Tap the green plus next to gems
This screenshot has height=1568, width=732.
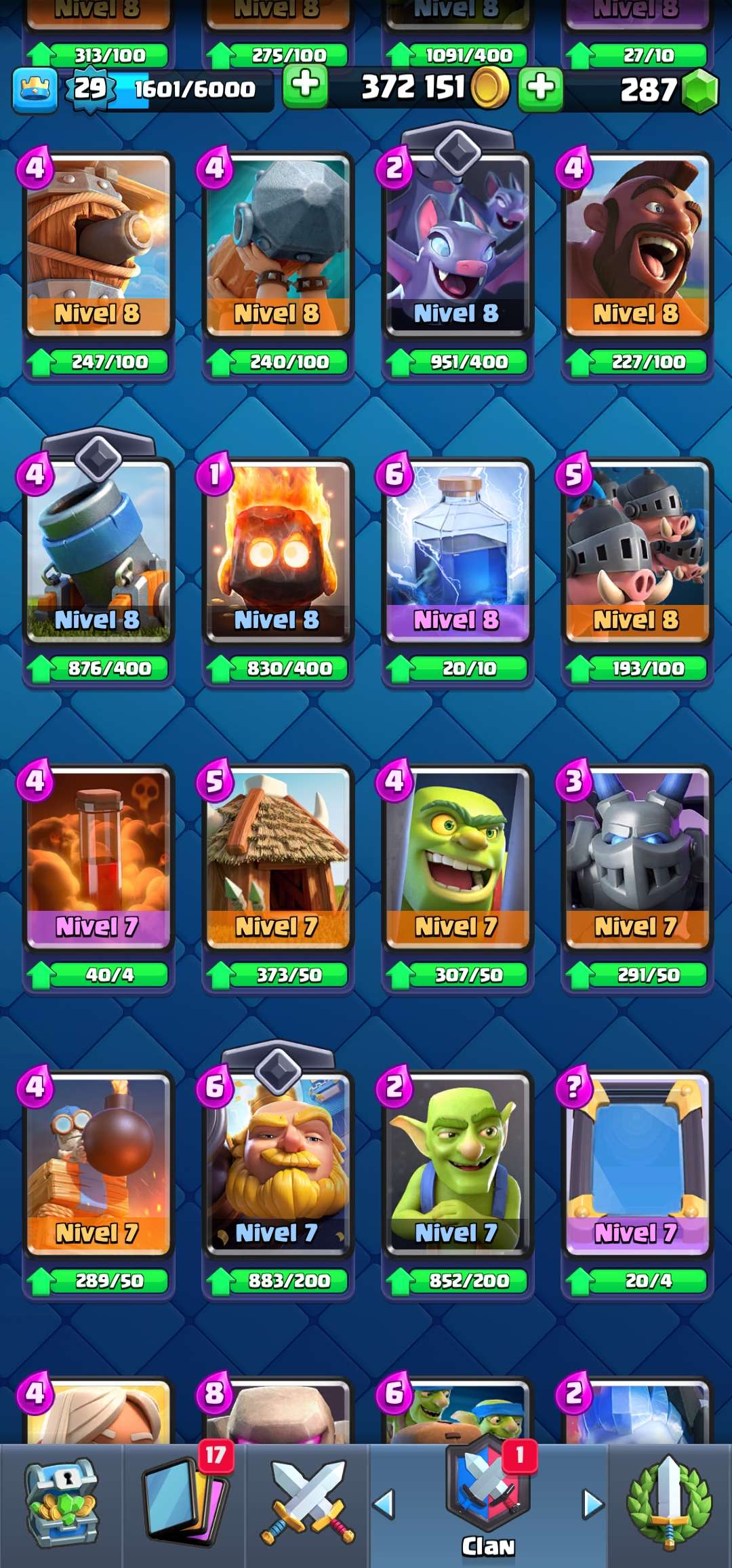(540, 88)
